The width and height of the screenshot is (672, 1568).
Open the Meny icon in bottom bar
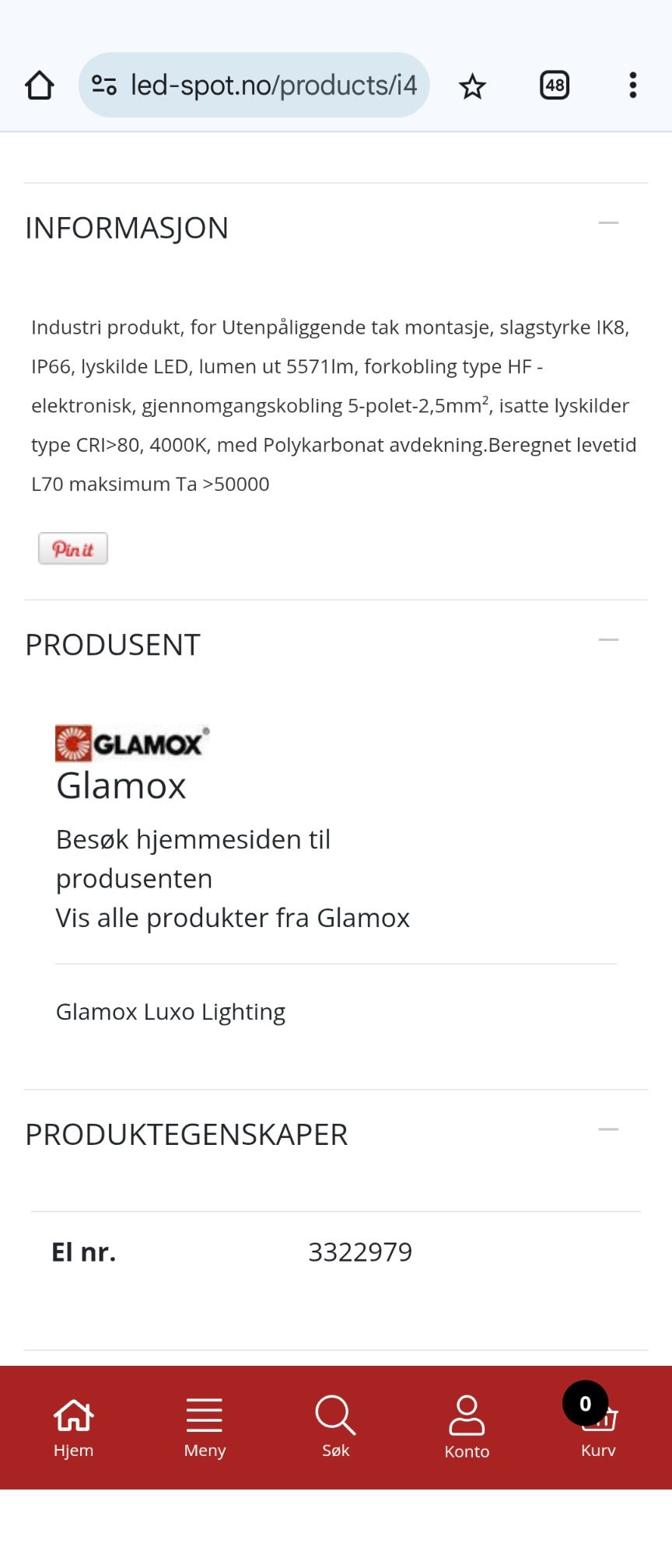click(x=204, y=1419)
